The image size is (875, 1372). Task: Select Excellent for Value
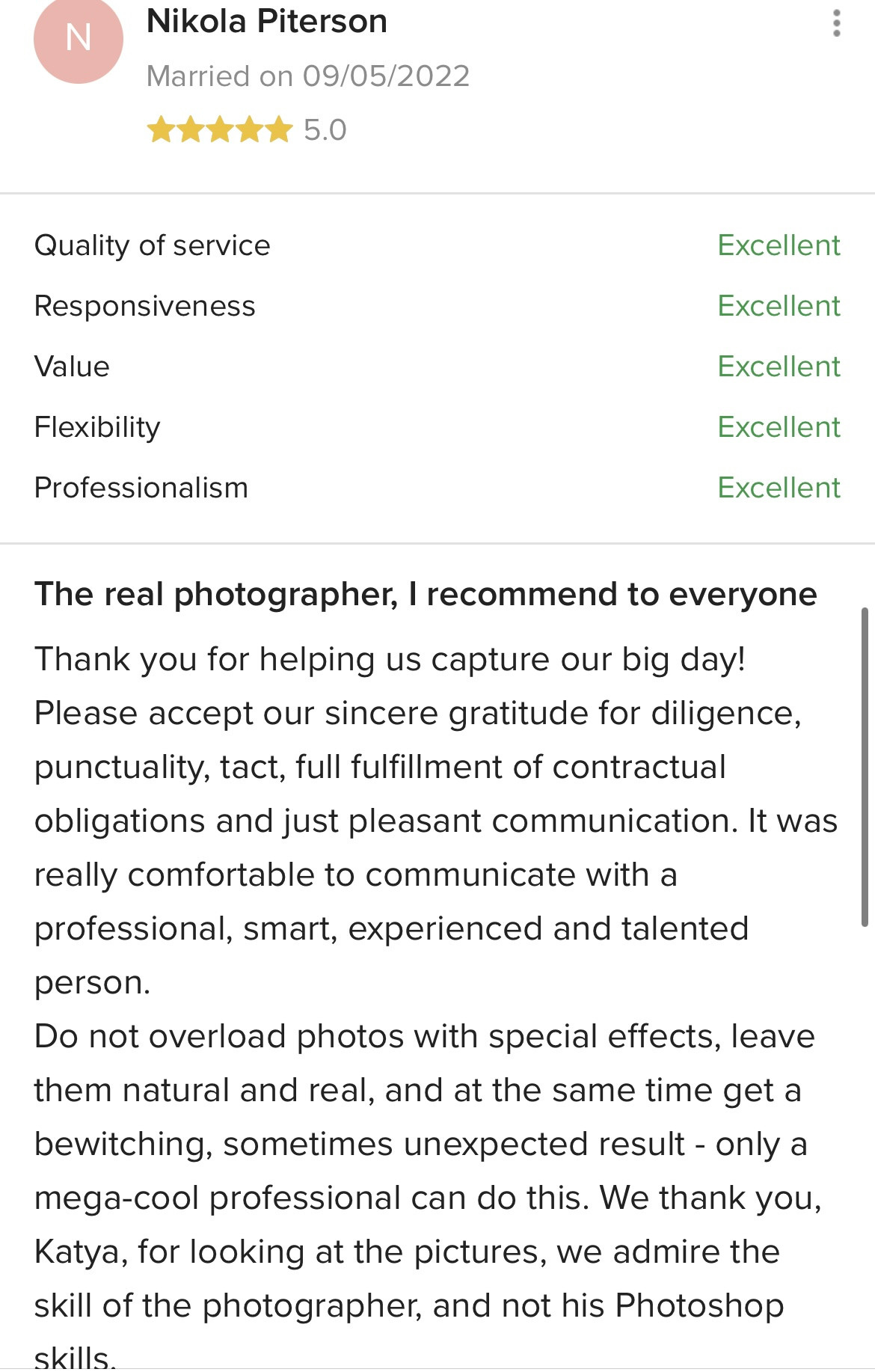pos(779,366)
